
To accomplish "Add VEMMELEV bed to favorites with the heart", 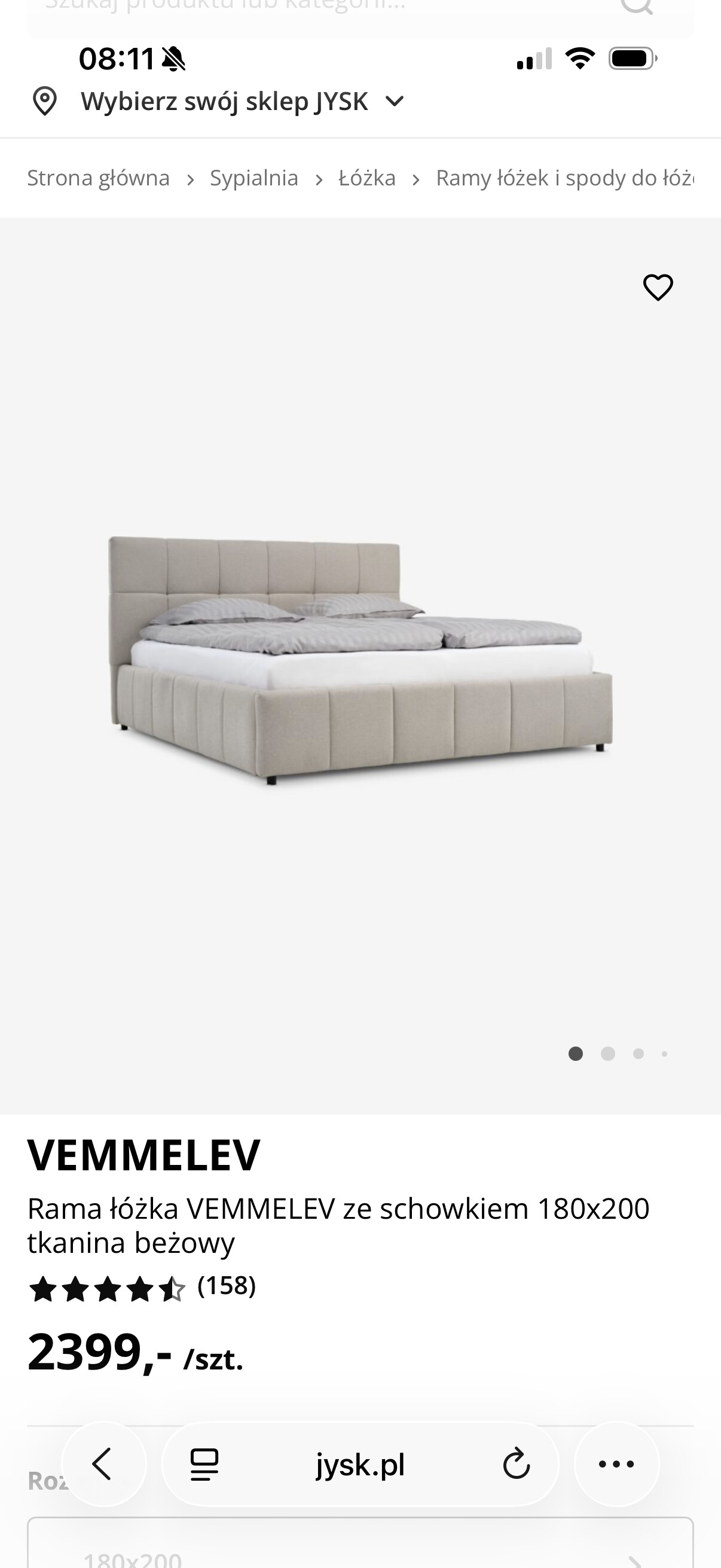I will click(x=658, y=287).
